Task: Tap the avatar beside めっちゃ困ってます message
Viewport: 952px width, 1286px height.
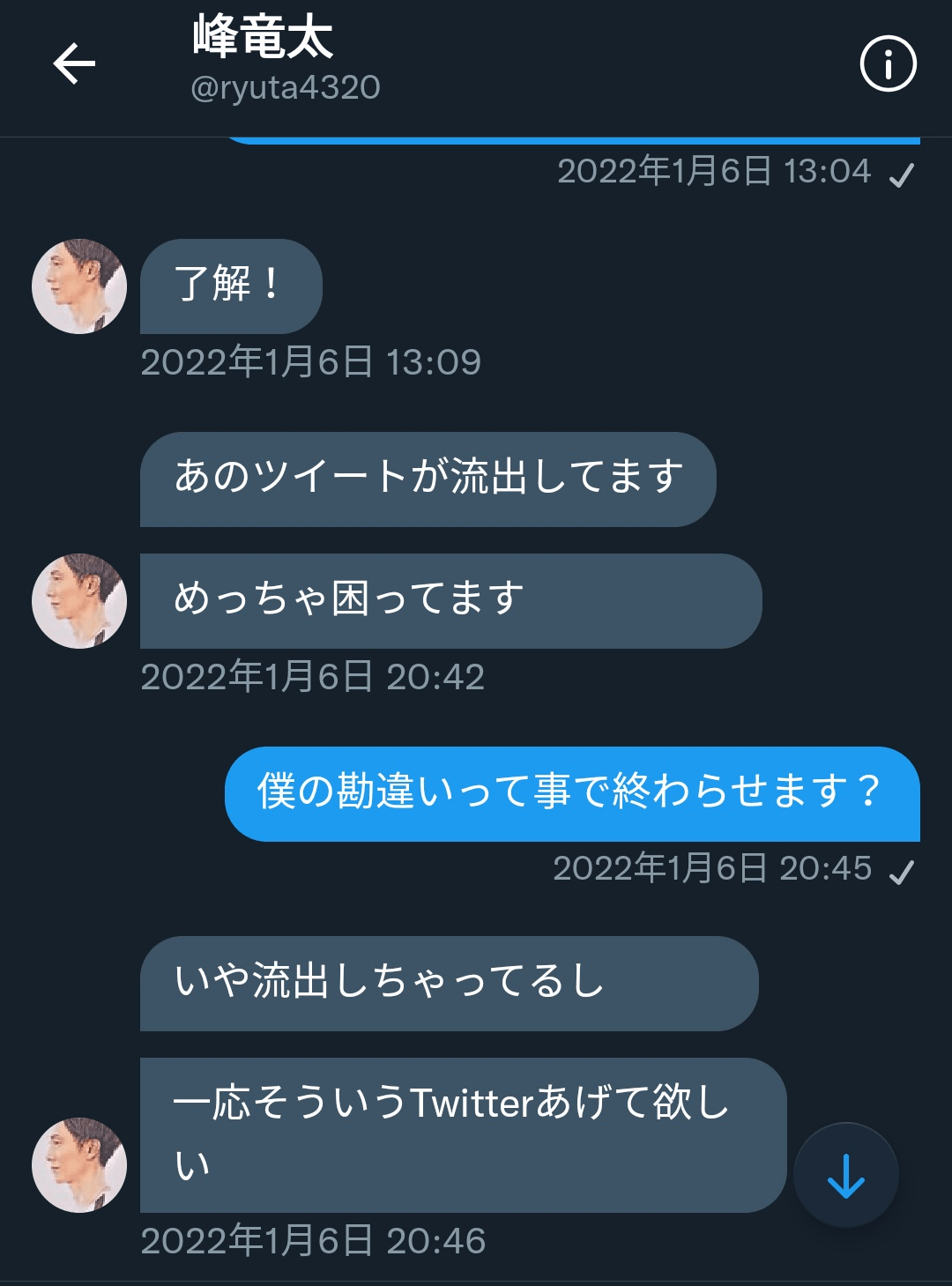Action: pos(79,601)
